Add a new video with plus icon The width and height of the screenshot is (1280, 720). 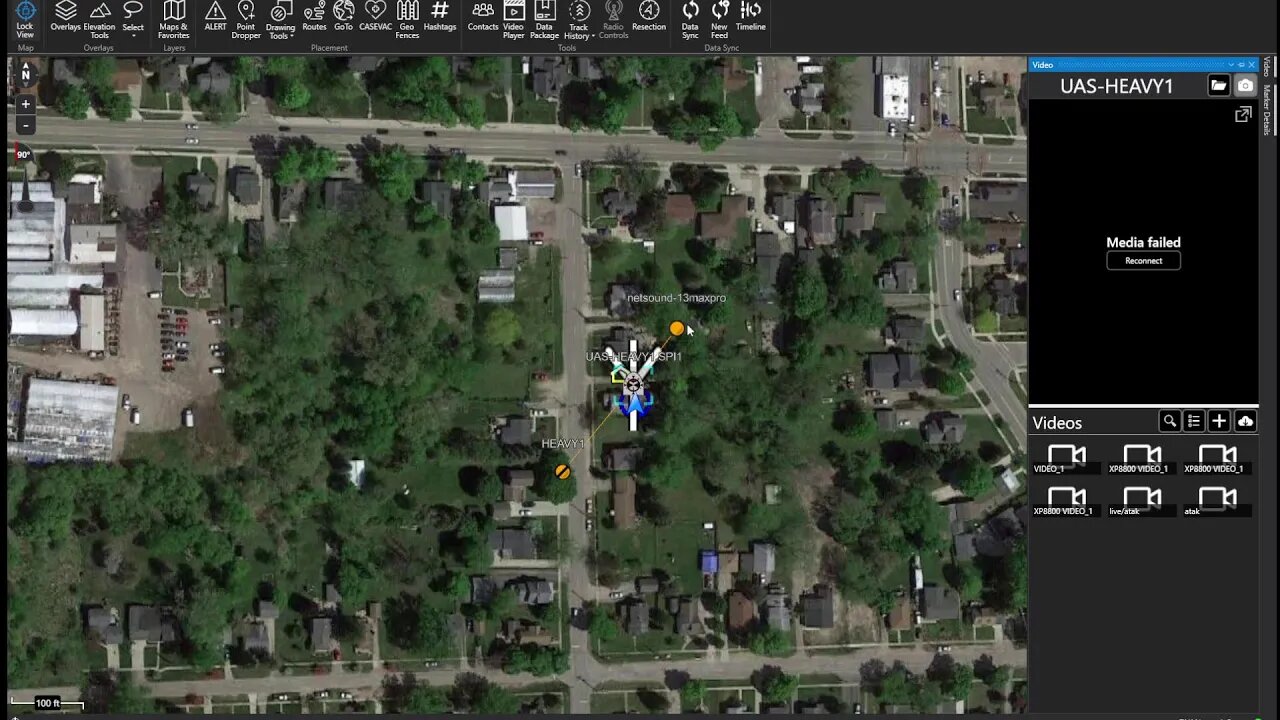pyautogui.click(x=1219, y=422)
